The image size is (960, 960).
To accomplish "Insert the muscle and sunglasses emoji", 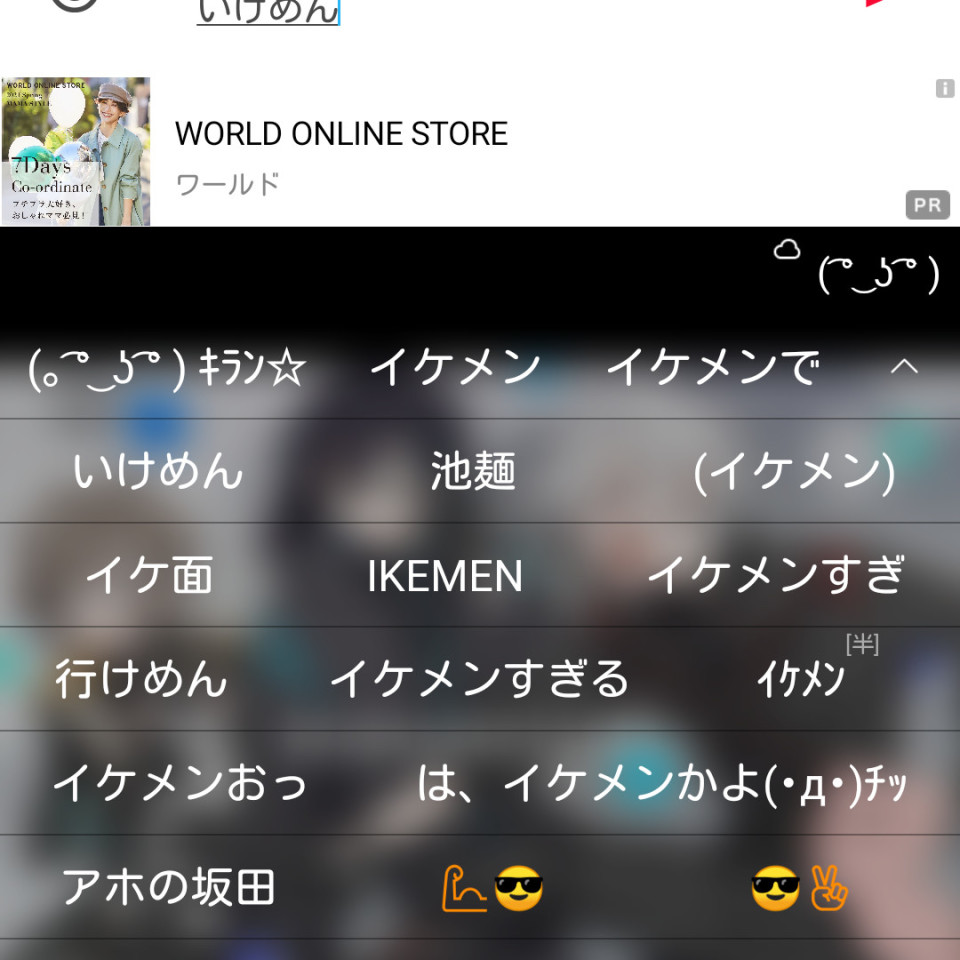I will 492,888.
